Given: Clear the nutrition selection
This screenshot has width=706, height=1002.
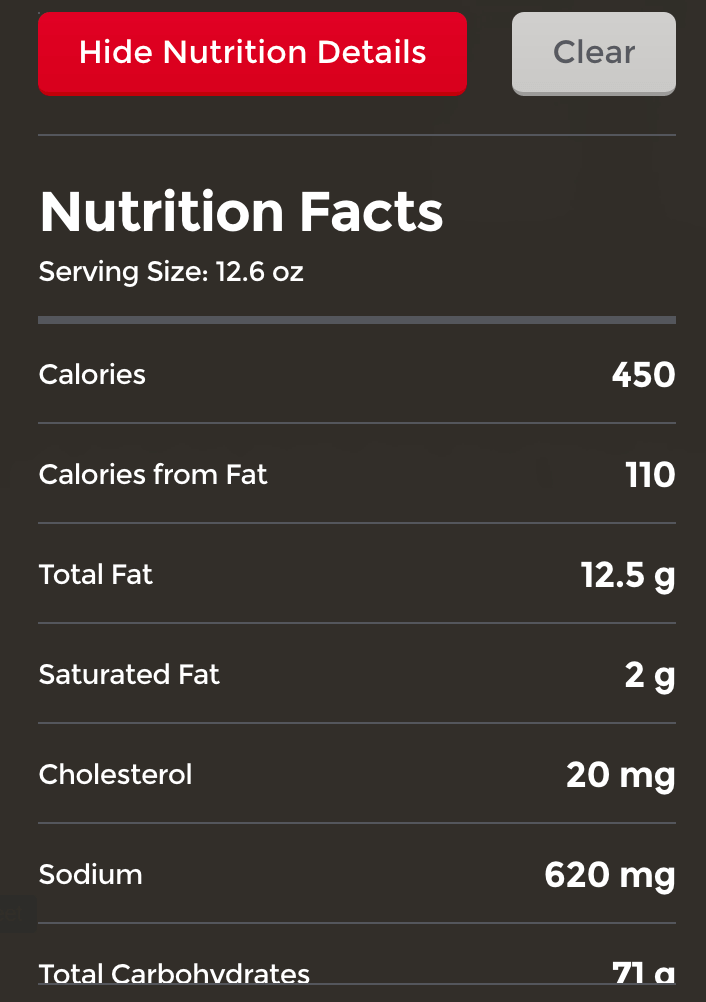Looking at the screenshot, I should [x=594, y=53].
